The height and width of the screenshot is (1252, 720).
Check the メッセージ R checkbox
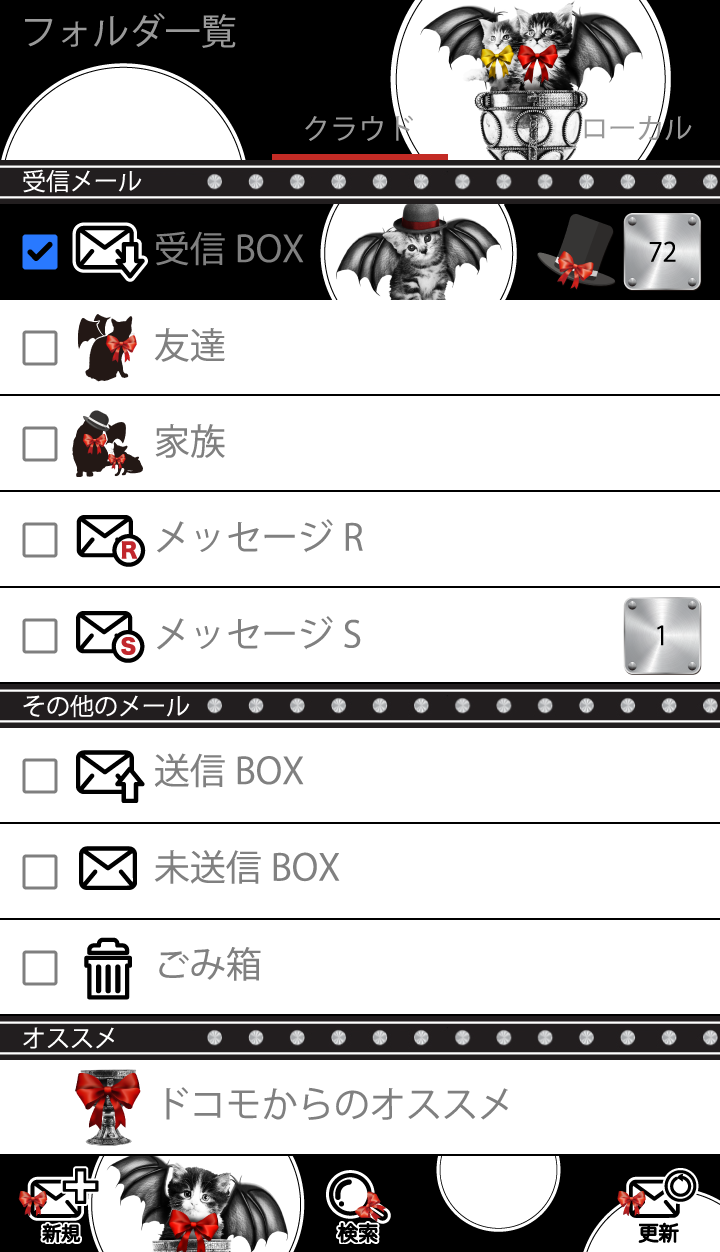click(40, 540)
